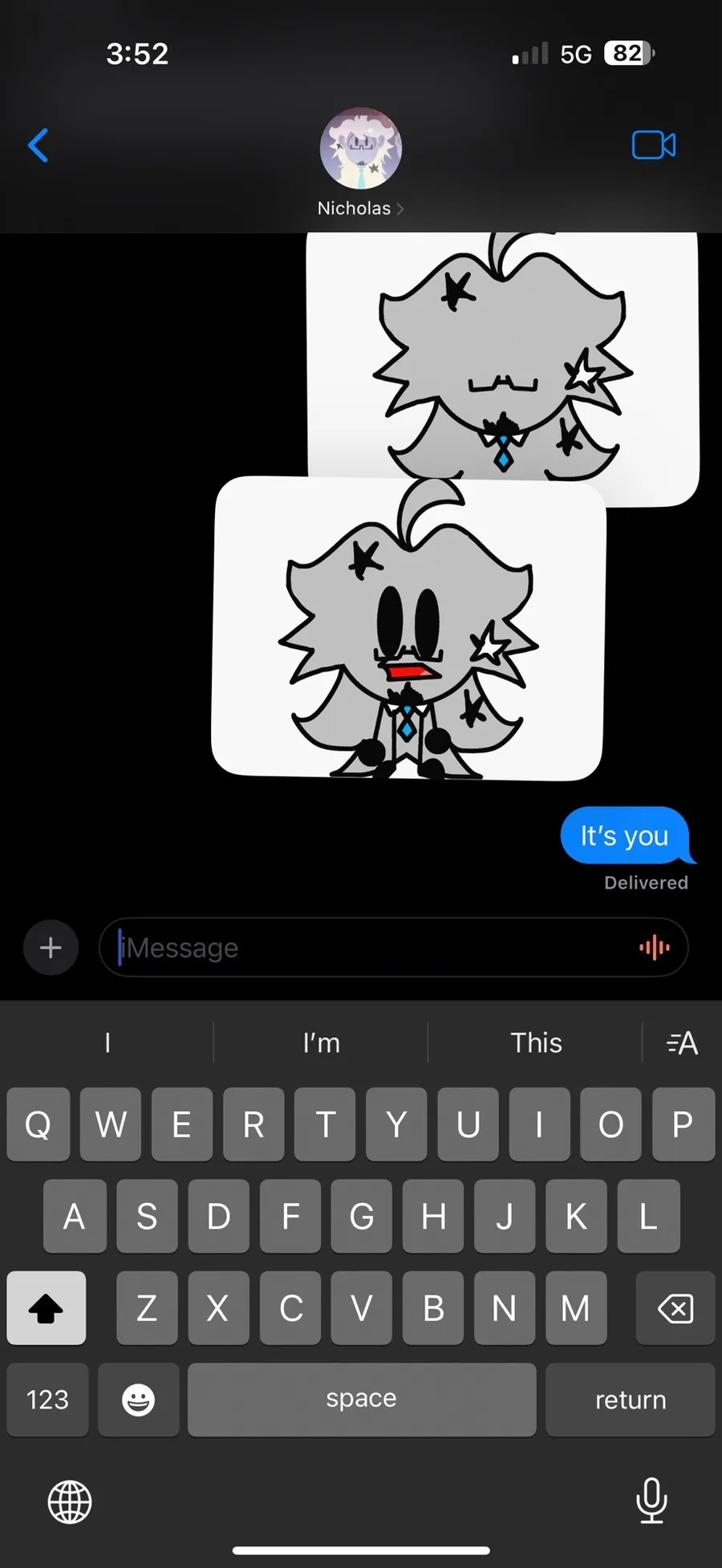Viewport: 722px width, 1568px height.
Task: Open the plus attachments menu
Action: (51, 947)
